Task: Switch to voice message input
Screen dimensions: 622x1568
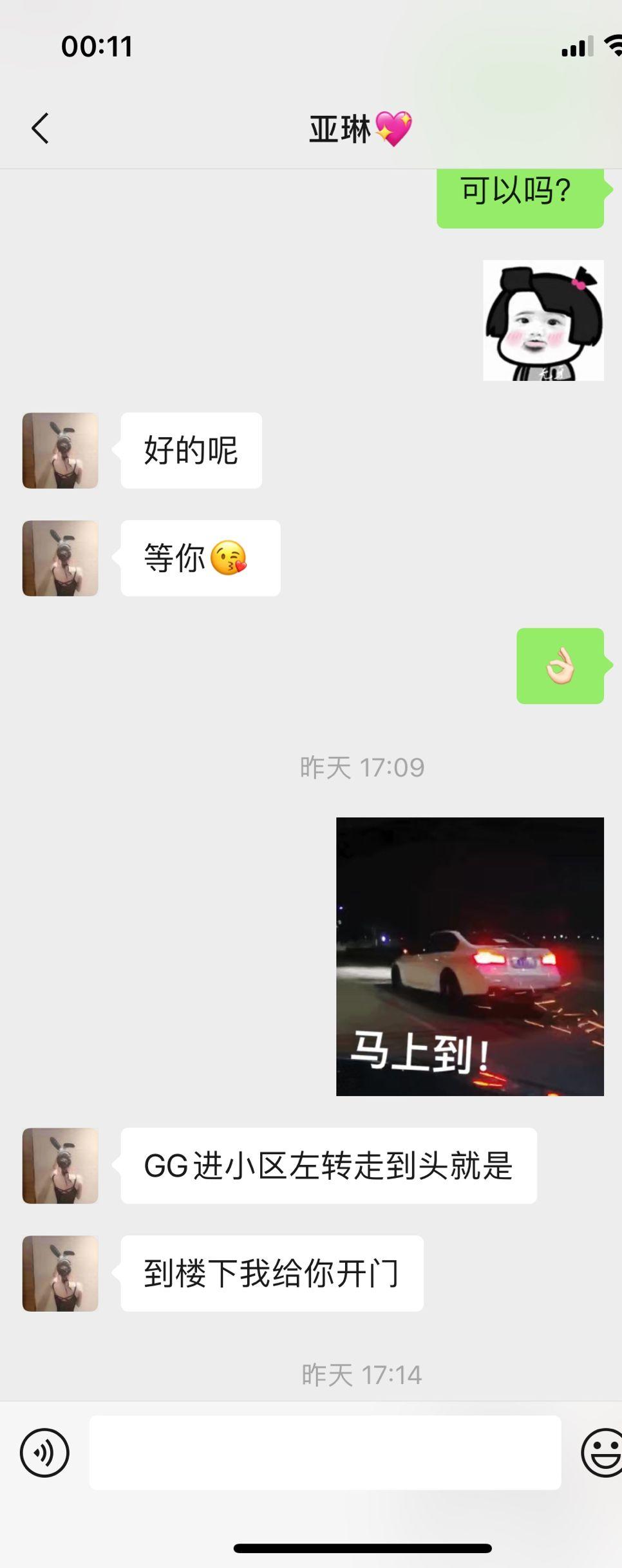Action: point(44,1452)
